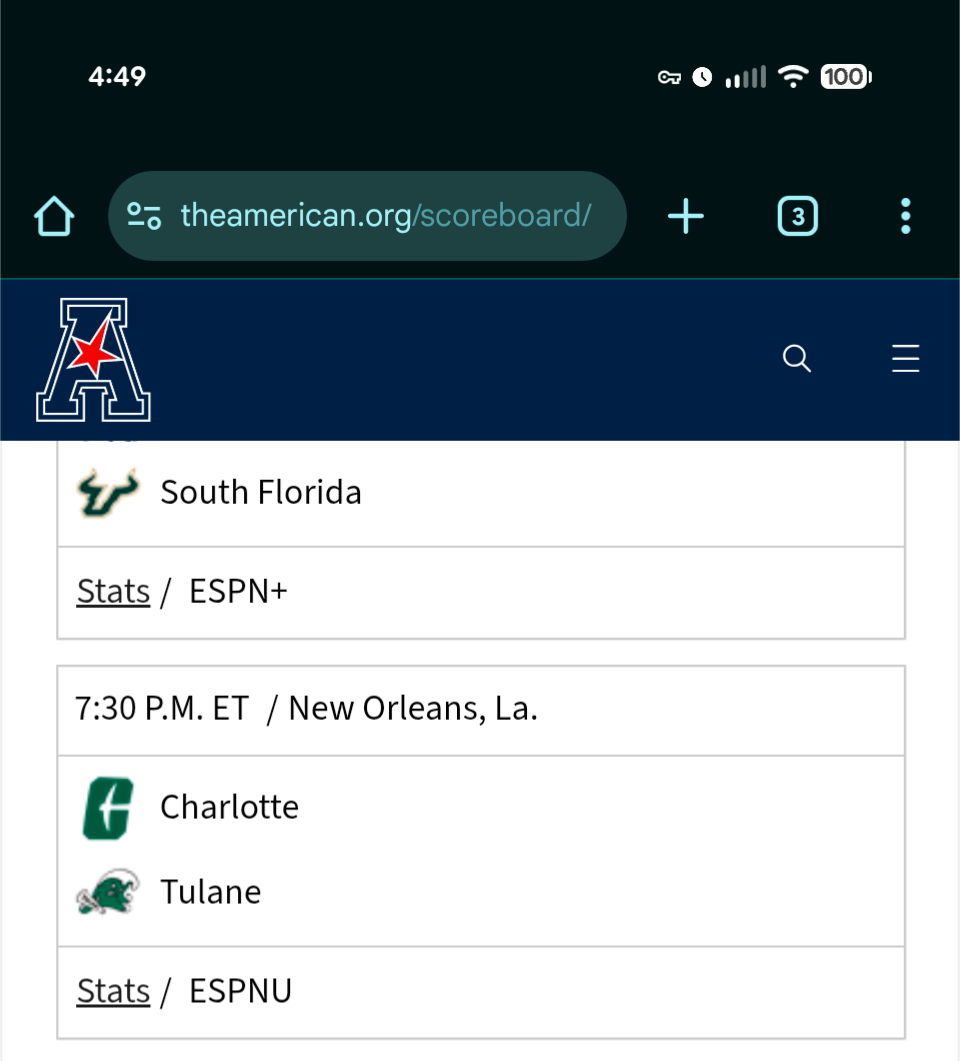960x1061 pixels.
Task: Open the site hamburger menu
Action: [905, 359]
